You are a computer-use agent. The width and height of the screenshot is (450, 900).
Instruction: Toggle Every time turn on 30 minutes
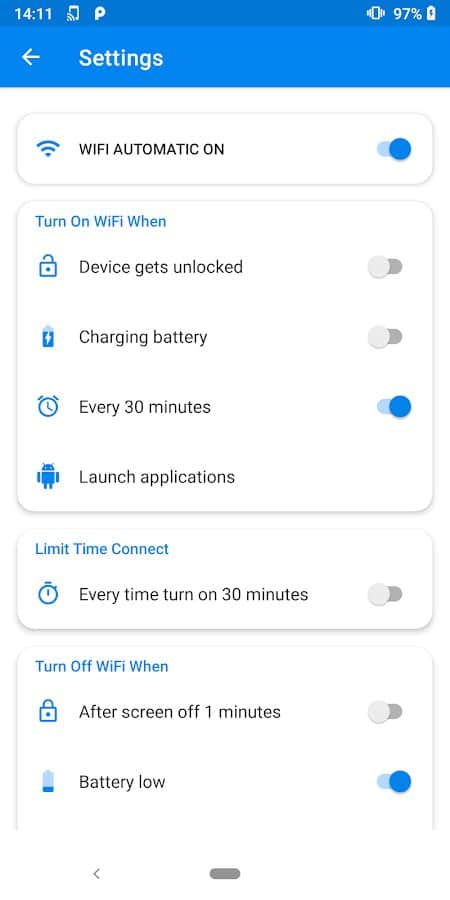coord(386,594)
